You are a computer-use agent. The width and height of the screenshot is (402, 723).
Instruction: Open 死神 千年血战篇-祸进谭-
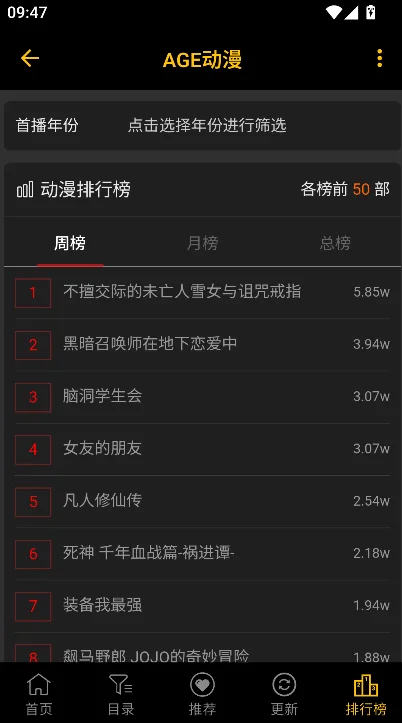pyautogui.click(x=202, y=553)
